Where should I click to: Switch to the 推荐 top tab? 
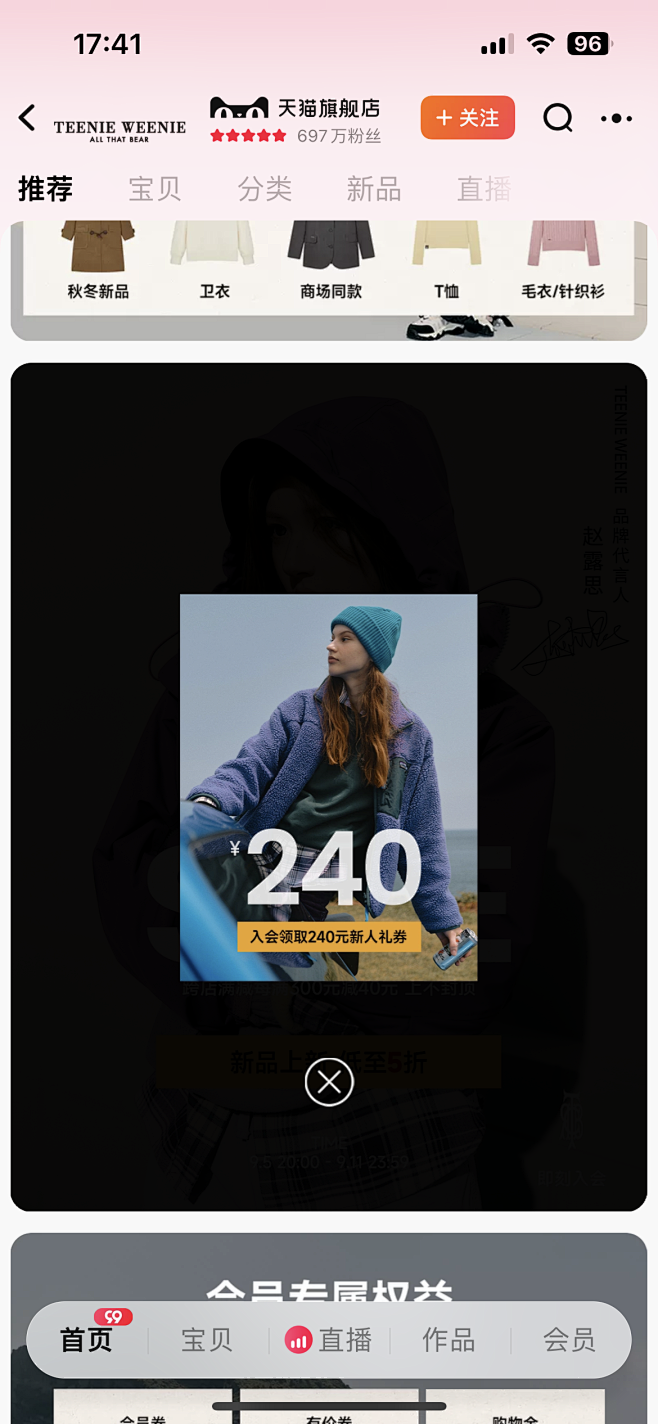45,188
